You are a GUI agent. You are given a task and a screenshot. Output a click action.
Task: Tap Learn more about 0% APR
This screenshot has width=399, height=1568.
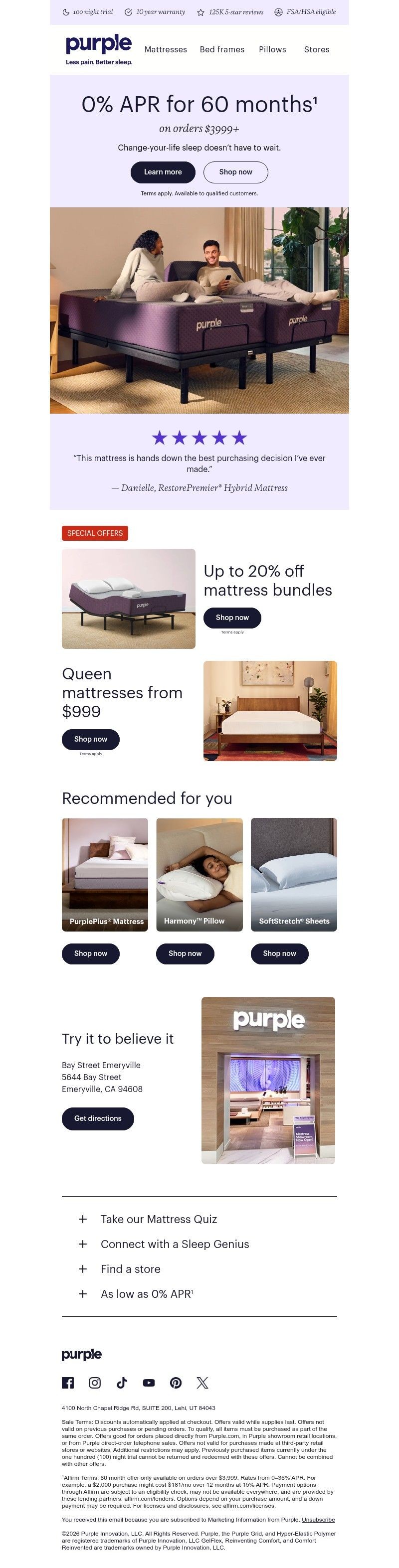click(163, 172)
